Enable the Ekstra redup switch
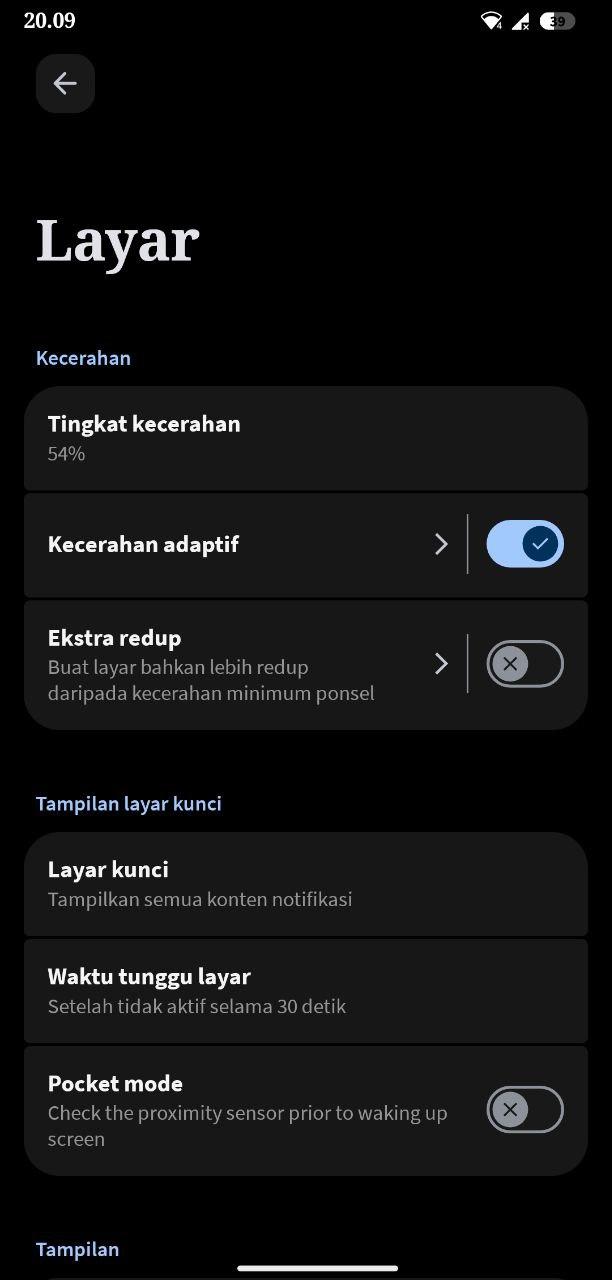Image resolution: width=612 pixels, height=1280 pixels. pyautogui.click(x=525, y=665)
